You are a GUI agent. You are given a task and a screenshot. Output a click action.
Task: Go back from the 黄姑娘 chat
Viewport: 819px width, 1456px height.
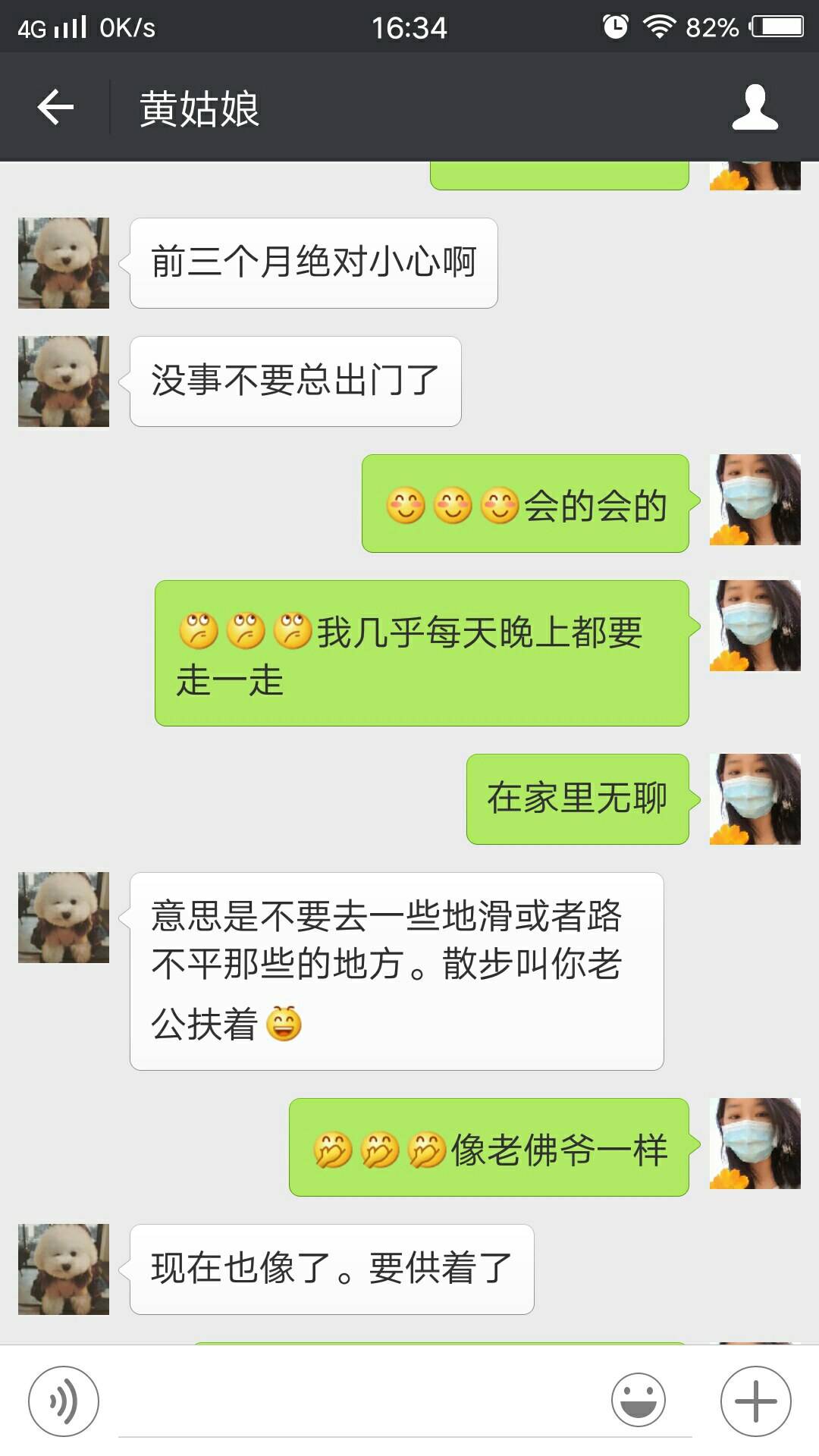(55, 107)
